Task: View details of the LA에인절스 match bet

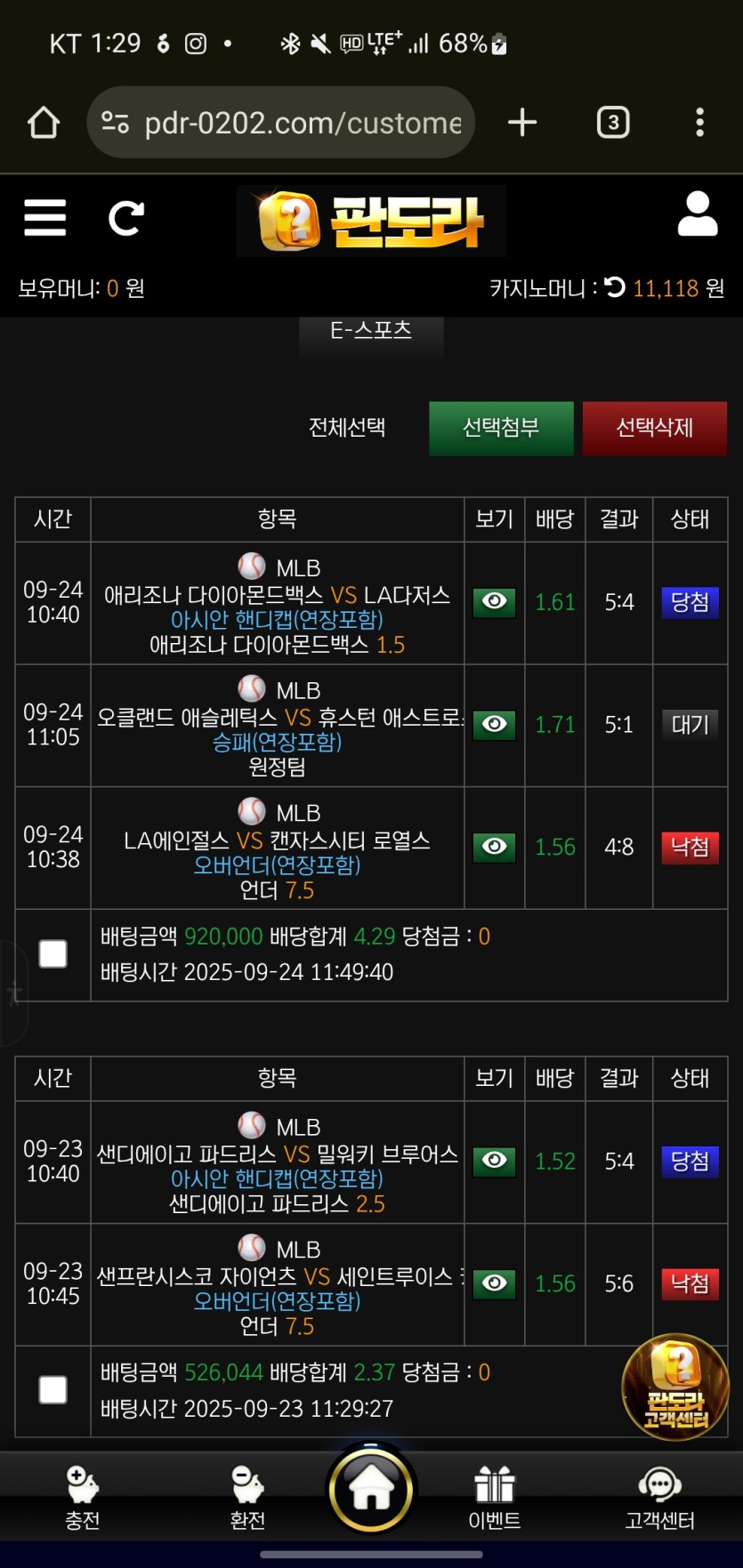Action: point(494,847)
